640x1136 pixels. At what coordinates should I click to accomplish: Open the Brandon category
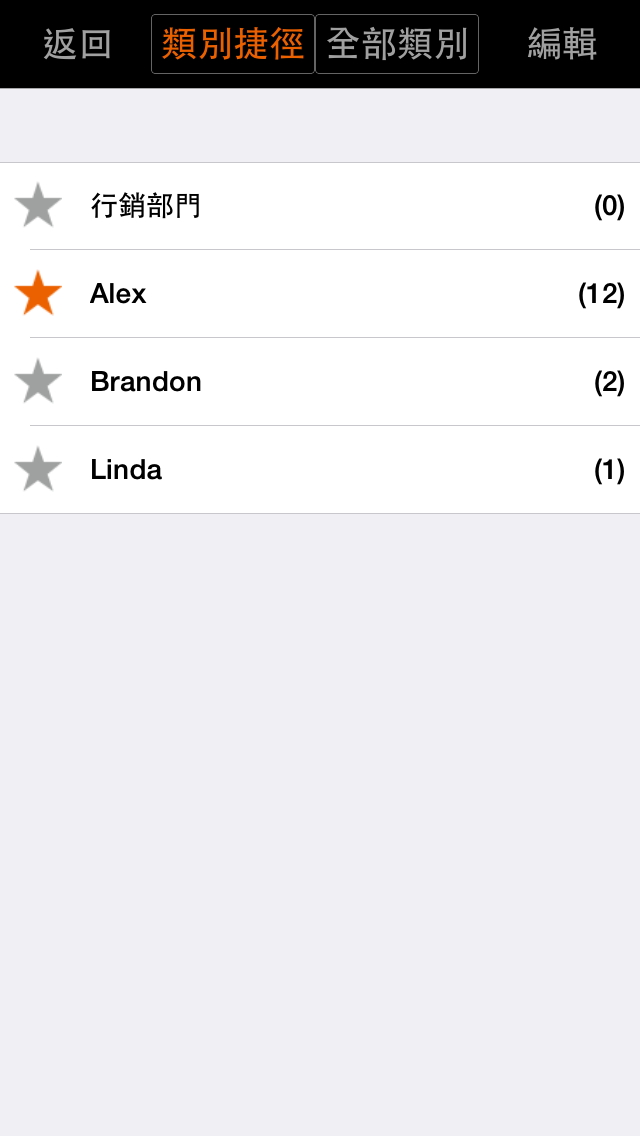click(x=330, y=382)
